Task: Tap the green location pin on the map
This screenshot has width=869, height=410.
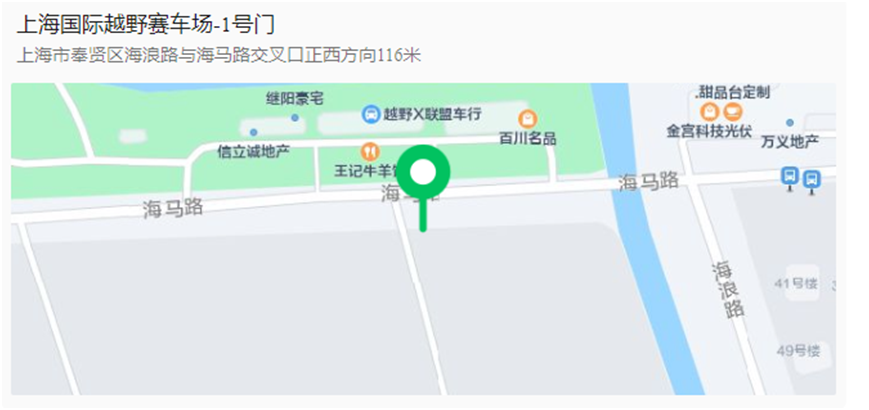Action: 424,174
